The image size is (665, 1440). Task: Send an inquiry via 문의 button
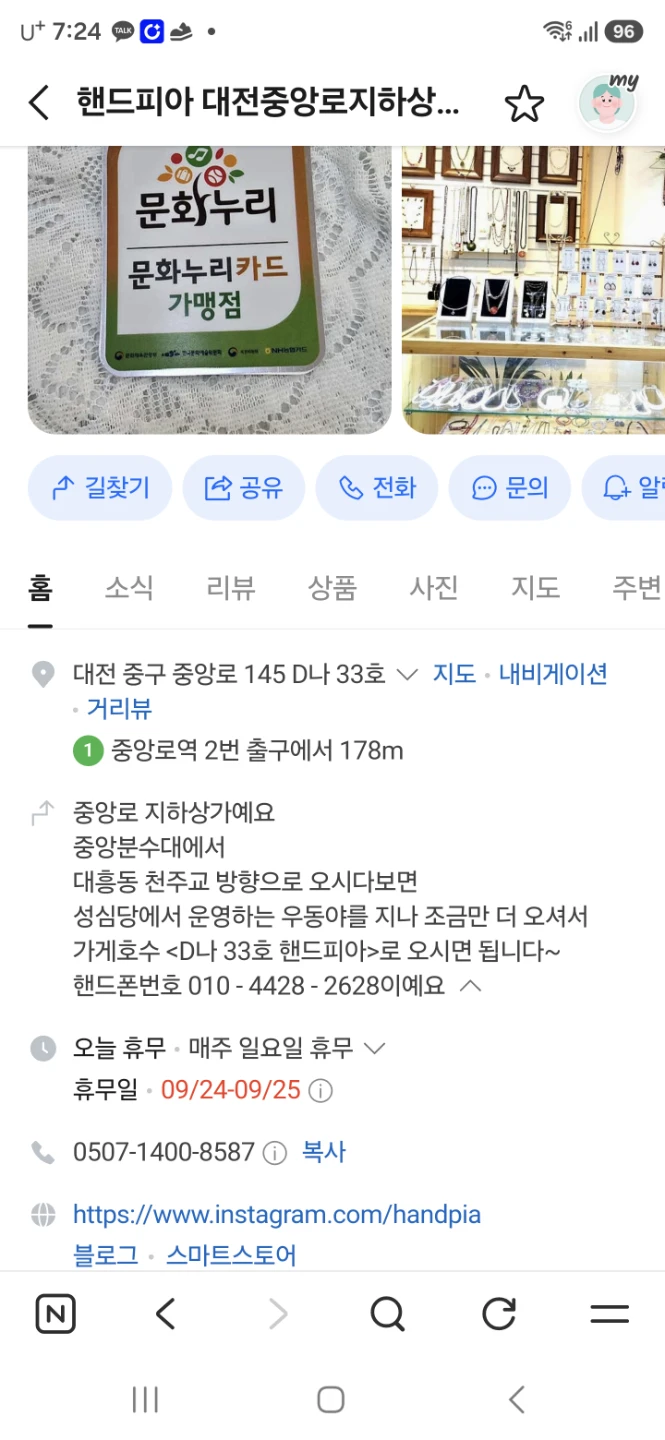point(510,488)
